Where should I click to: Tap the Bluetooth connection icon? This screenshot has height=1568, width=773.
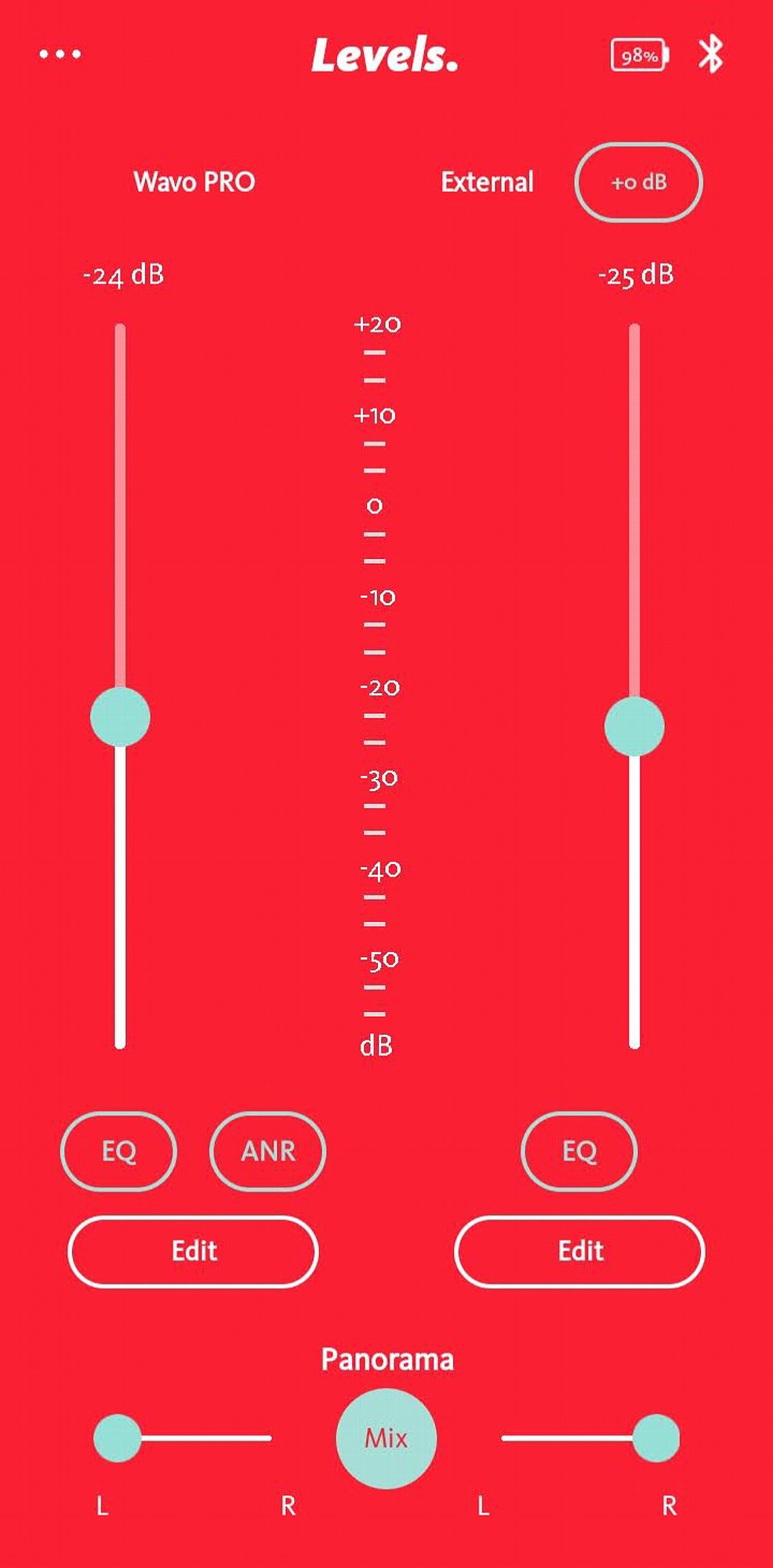click(710, 54)
